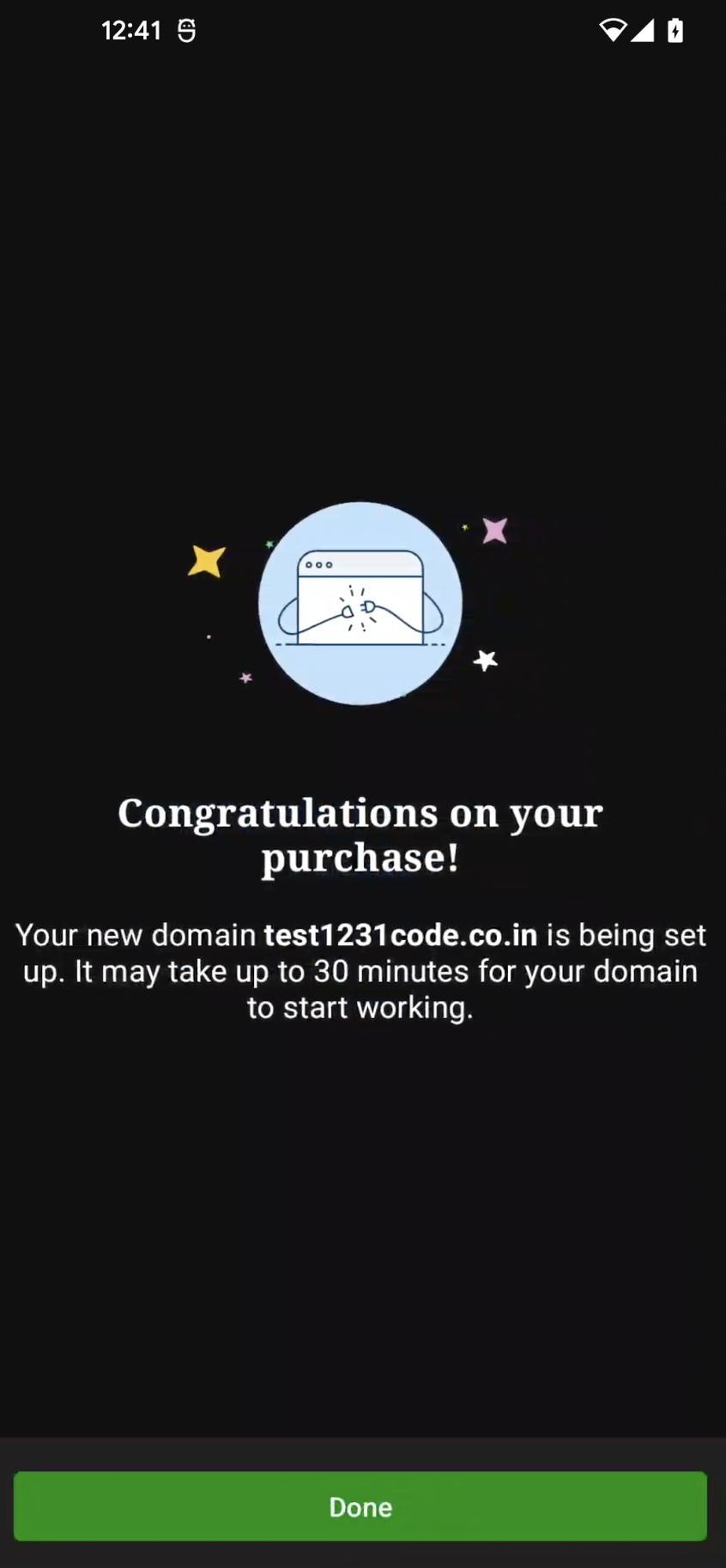Click the battery charging icon
This screenshot has height=1568, width=726.
point(674,31)
